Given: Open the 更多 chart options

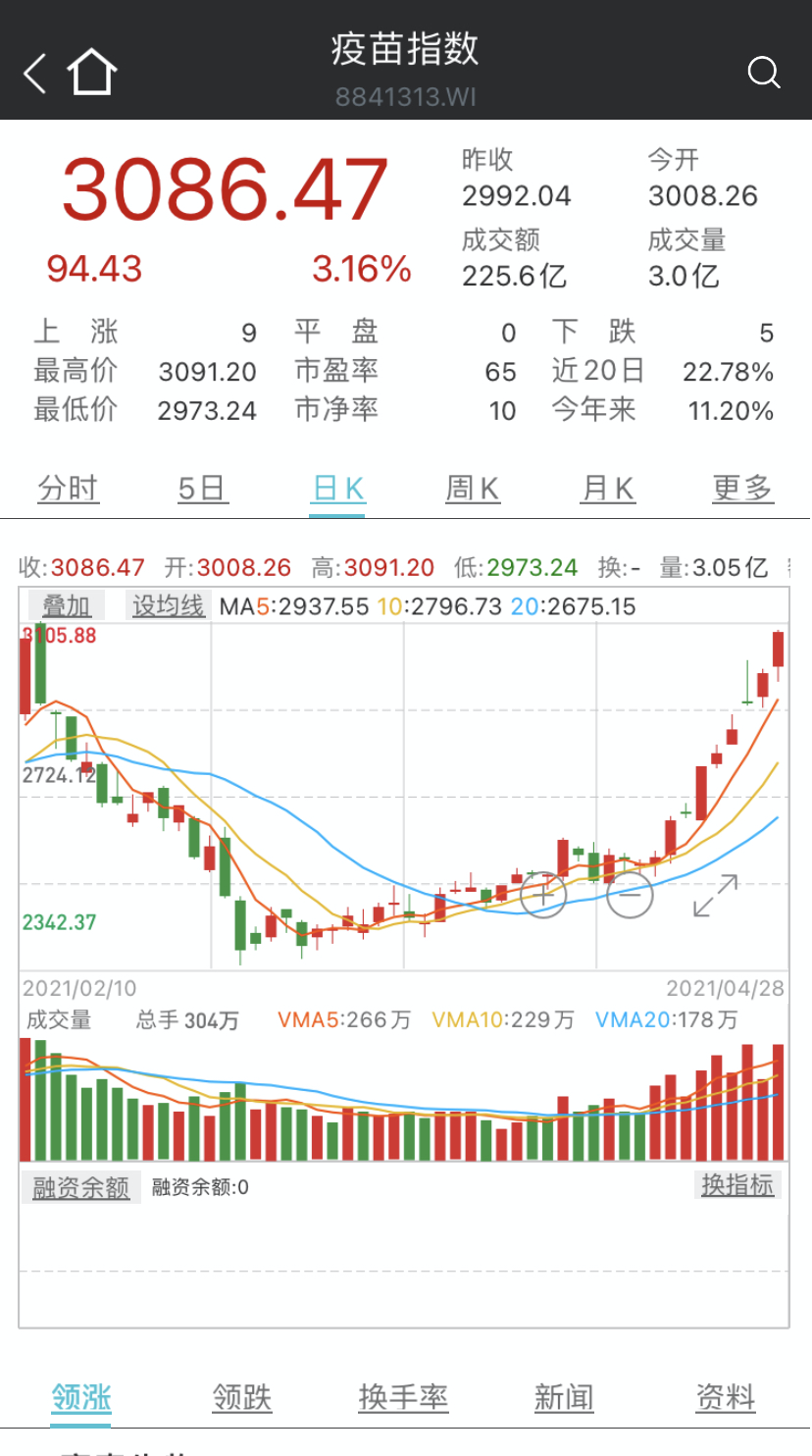Looking at the screenshot, I should [x=742, y=488].
